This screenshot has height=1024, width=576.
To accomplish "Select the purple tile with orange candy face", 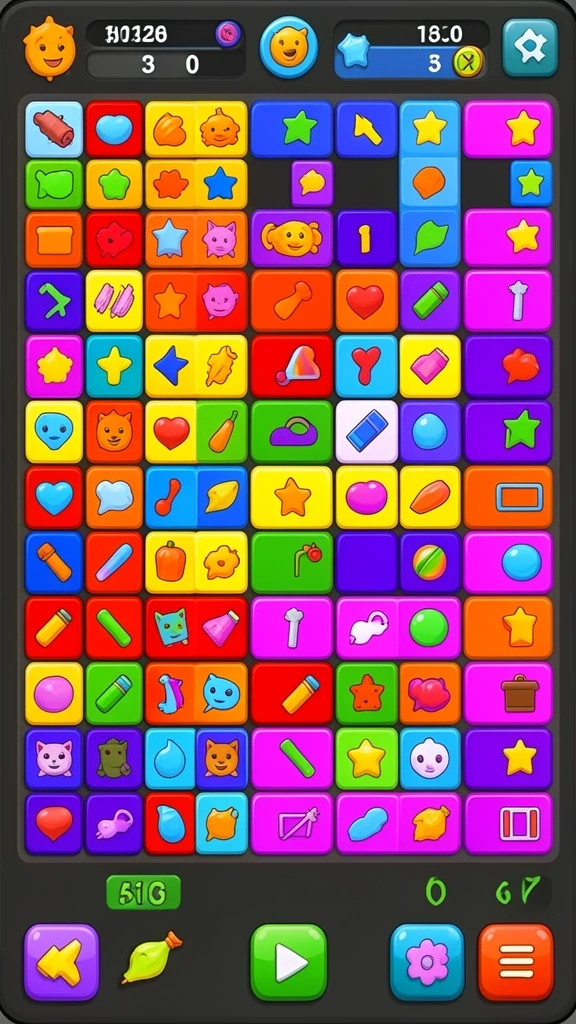I will point(292,238).
